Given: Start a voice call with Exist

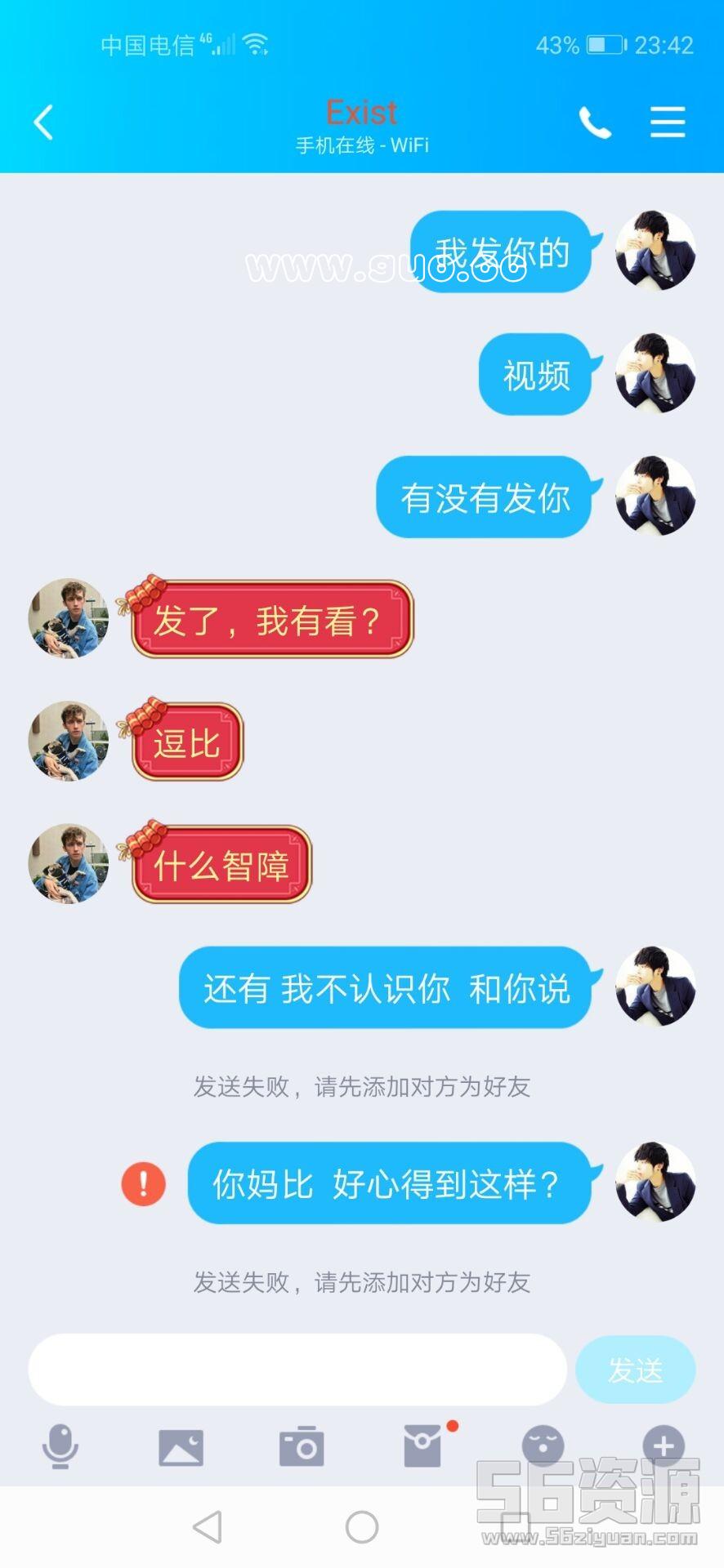Looking at the screenshot, I should 595,122.
